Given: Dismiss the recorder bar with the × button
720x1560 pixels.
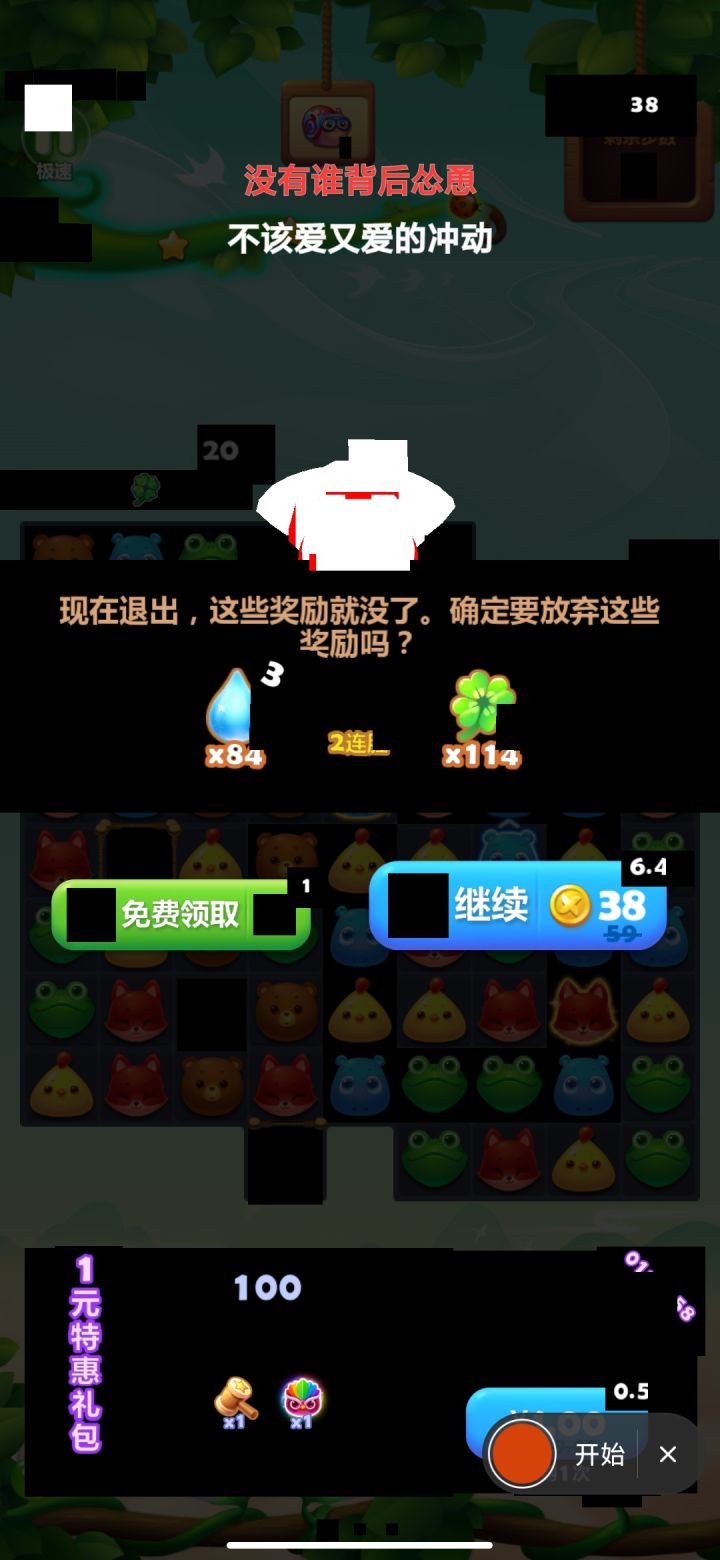Looking at the screenshot, I should point(668,1456).
